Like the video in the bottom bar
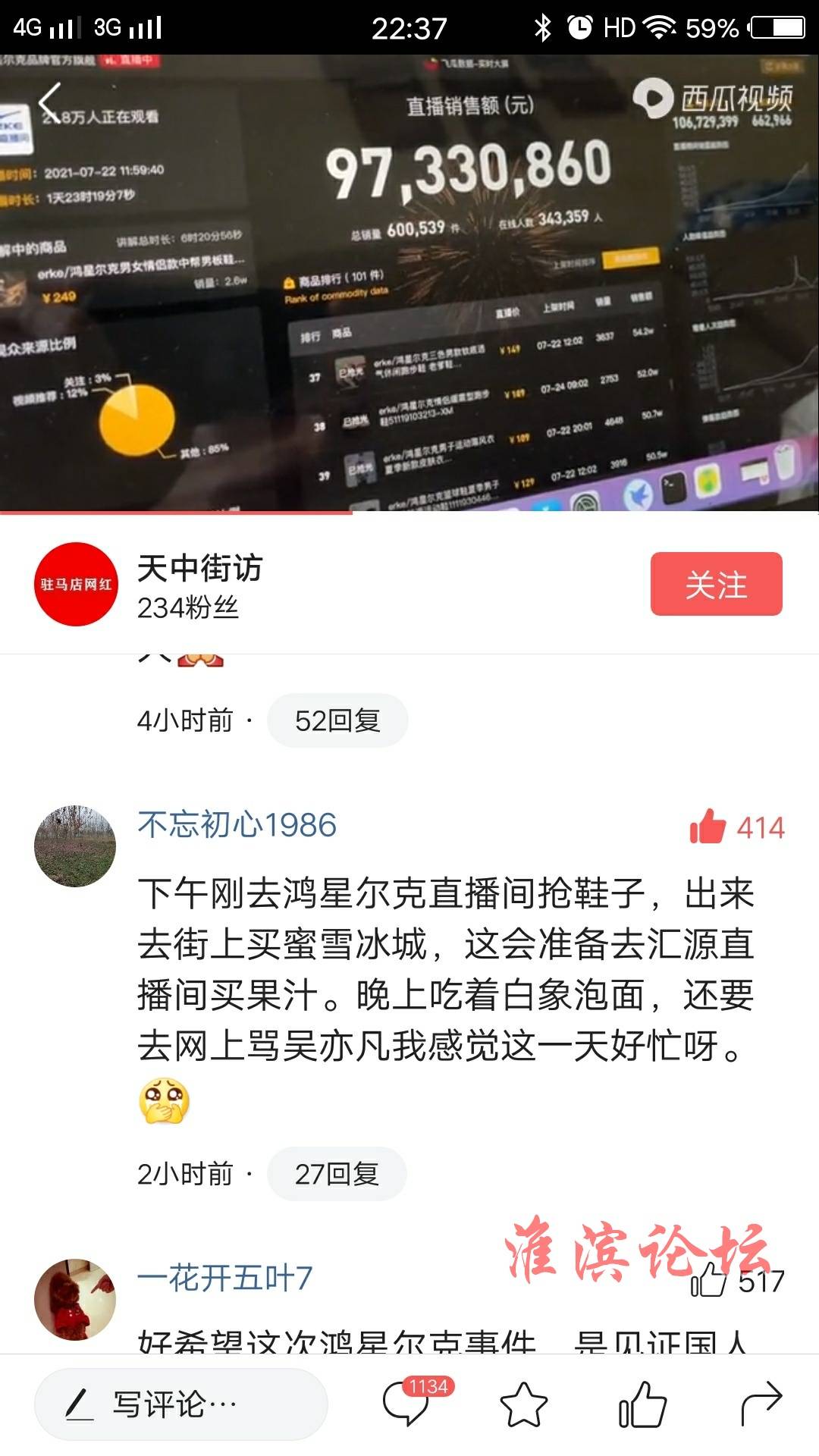This screenshot has width=819, height=1456. pyautogui.click(x=642, y=1404)
